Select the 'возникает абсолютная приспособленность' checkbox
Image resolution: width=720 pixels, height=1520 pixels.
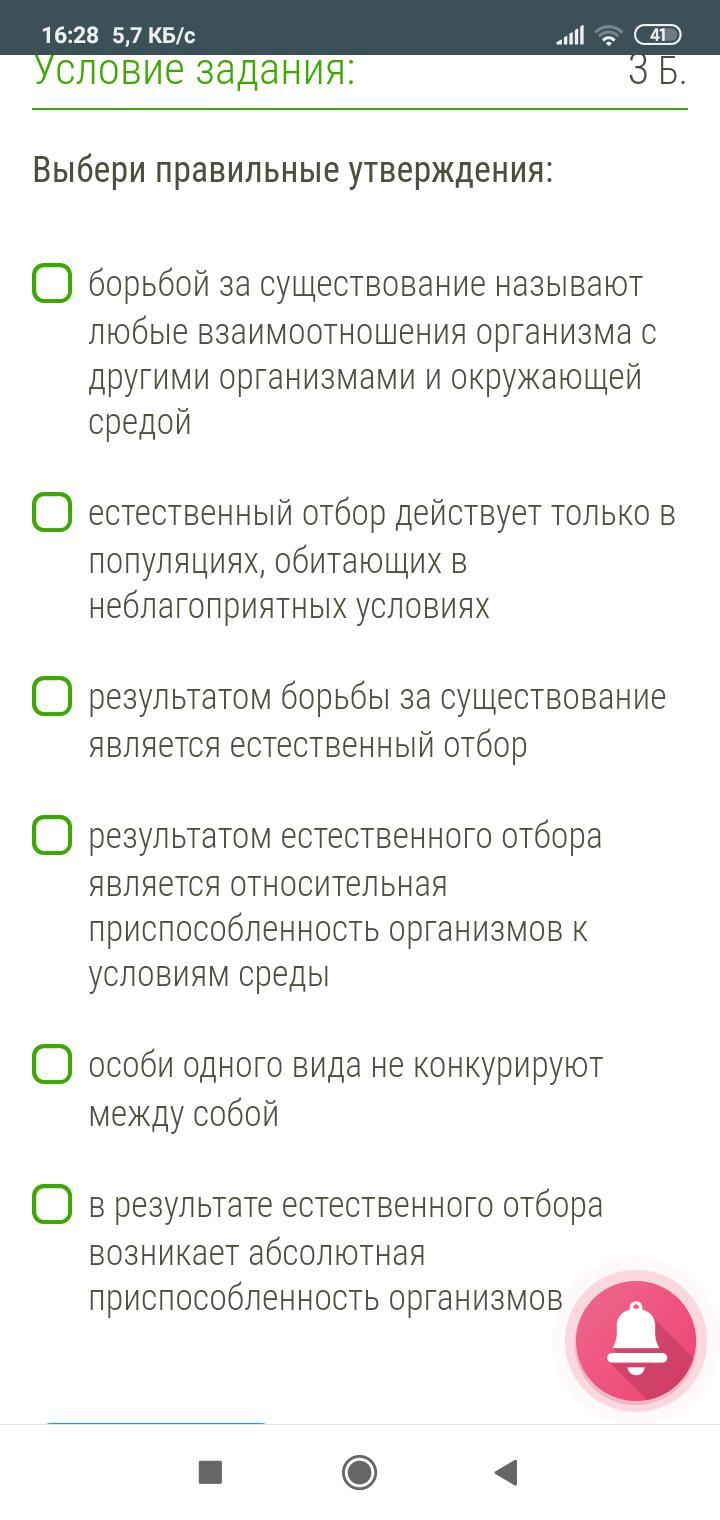[x=52, y=1204]
